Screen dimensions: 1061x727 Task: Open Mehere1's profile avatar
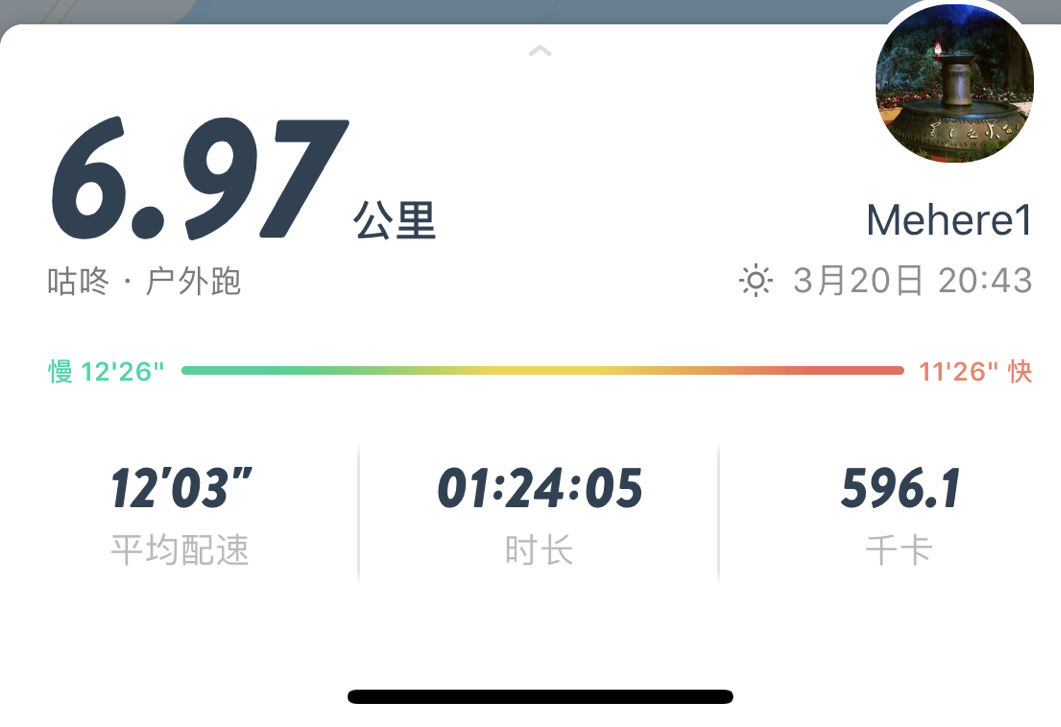953,84
